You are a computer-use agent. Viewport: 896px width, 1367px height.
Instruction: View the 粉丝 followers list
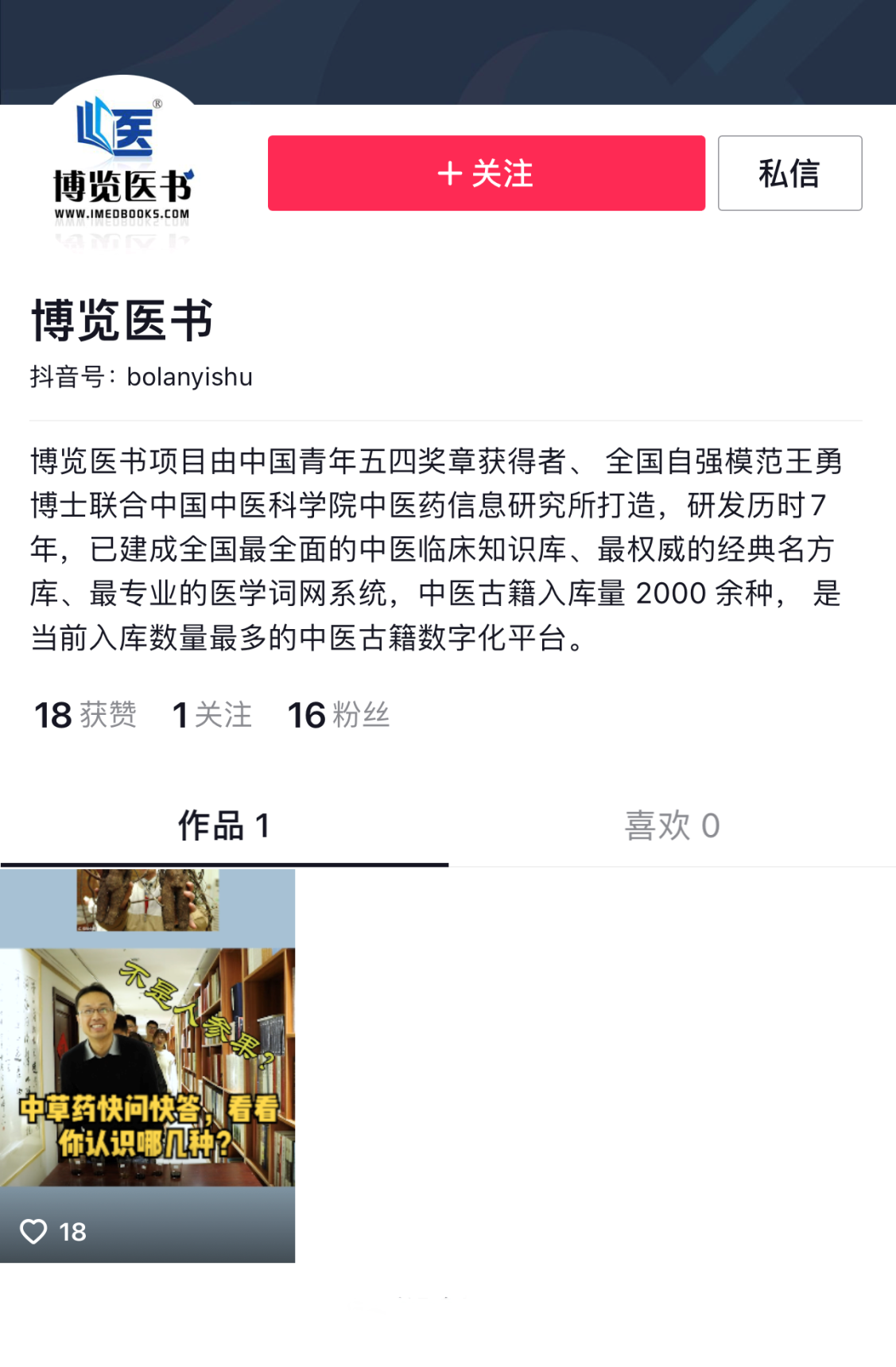339,714
